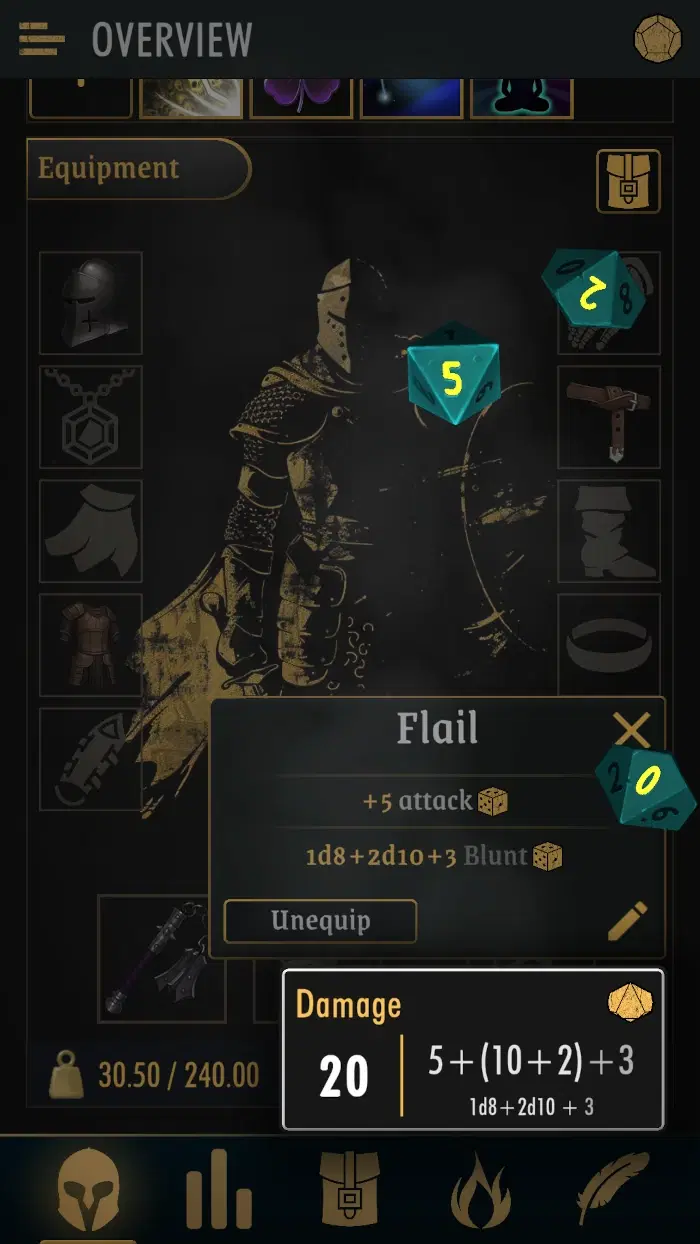
Task: Select the helmet equipment slot
Action: [91, 304]
